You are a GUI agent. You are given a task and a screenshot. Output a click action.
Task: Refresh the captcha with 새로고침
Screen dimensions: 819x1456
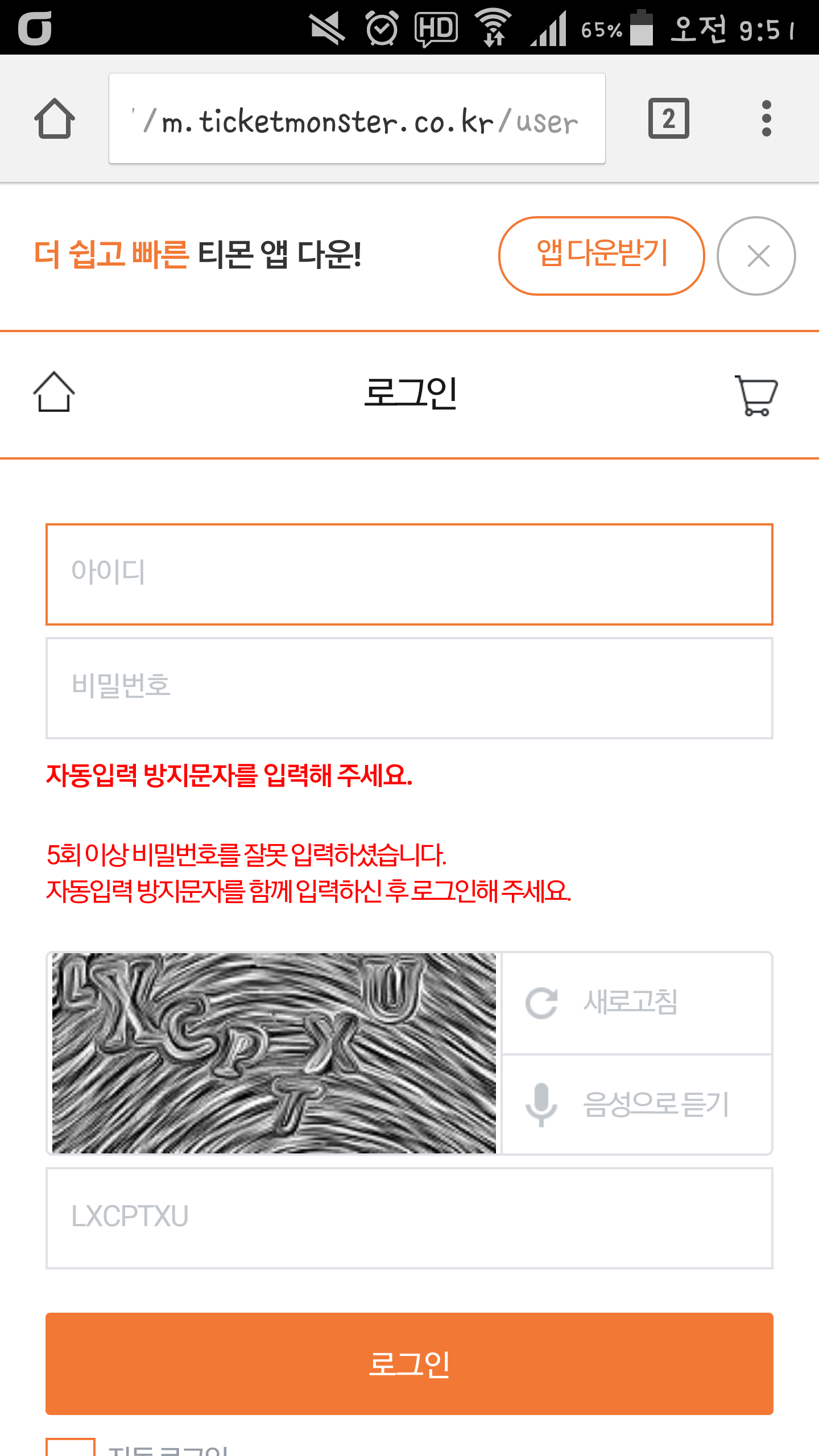pos(636,1003)
